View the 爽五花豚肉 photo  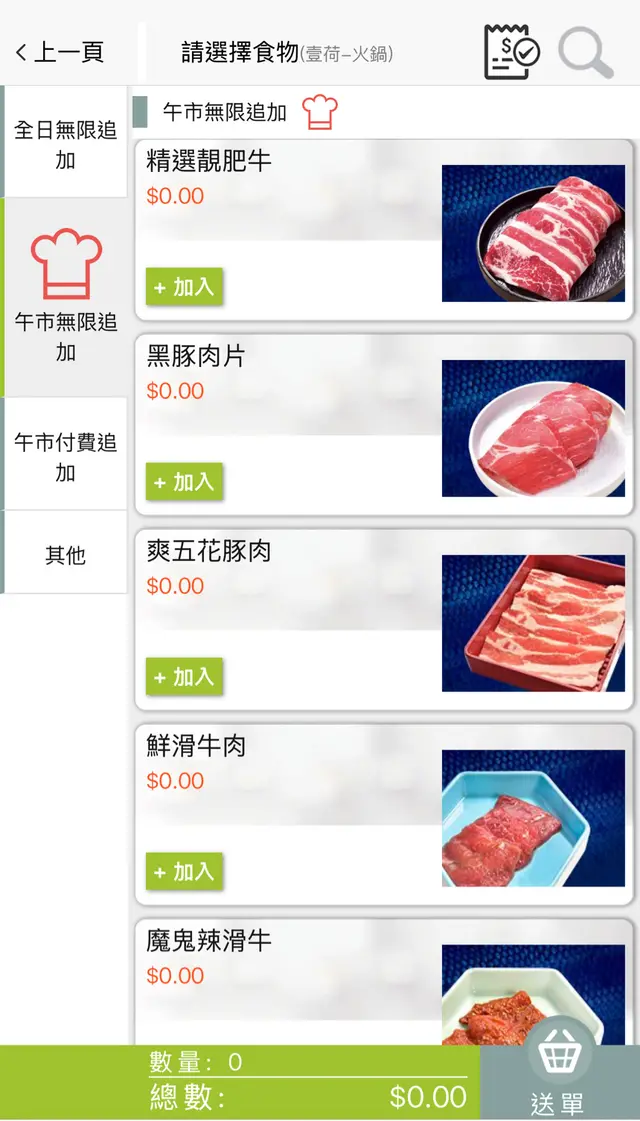(533, 623)
